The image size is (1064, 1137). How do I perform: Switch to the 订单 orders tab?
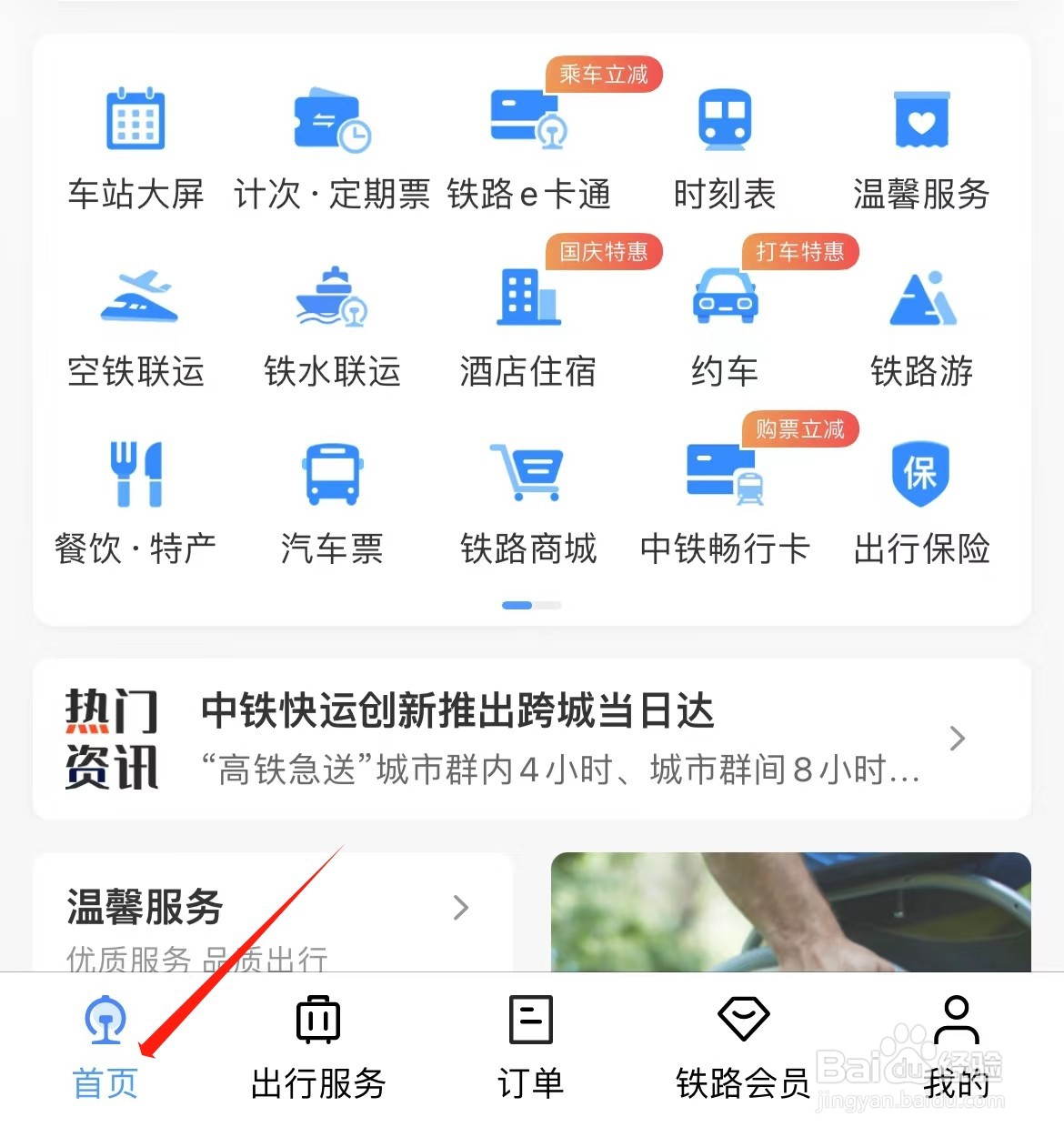point(530,1046)
